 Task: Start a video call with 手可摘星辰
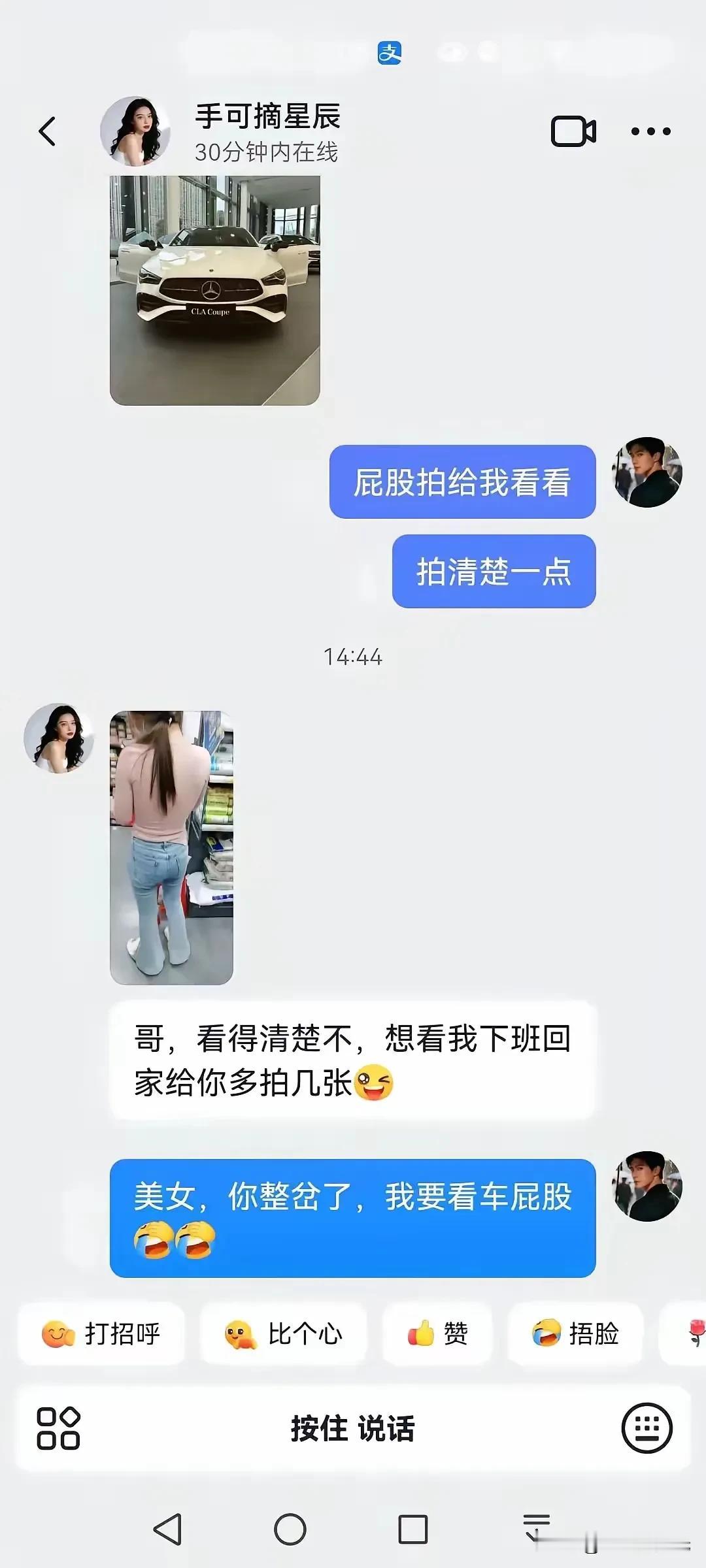(574, 130)
